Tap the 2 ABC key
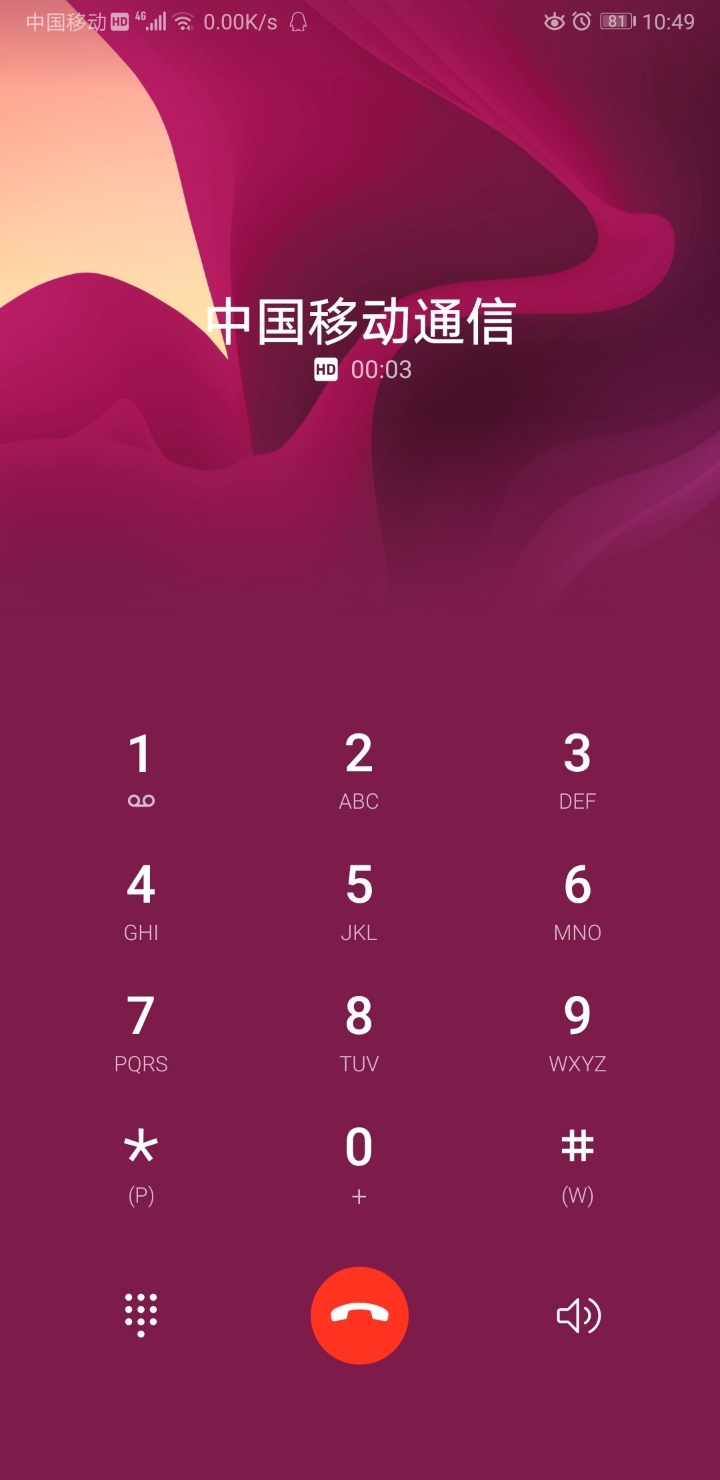Image resolution: width=720 pixels, height=1480 pixels. (x=359, y=768)
